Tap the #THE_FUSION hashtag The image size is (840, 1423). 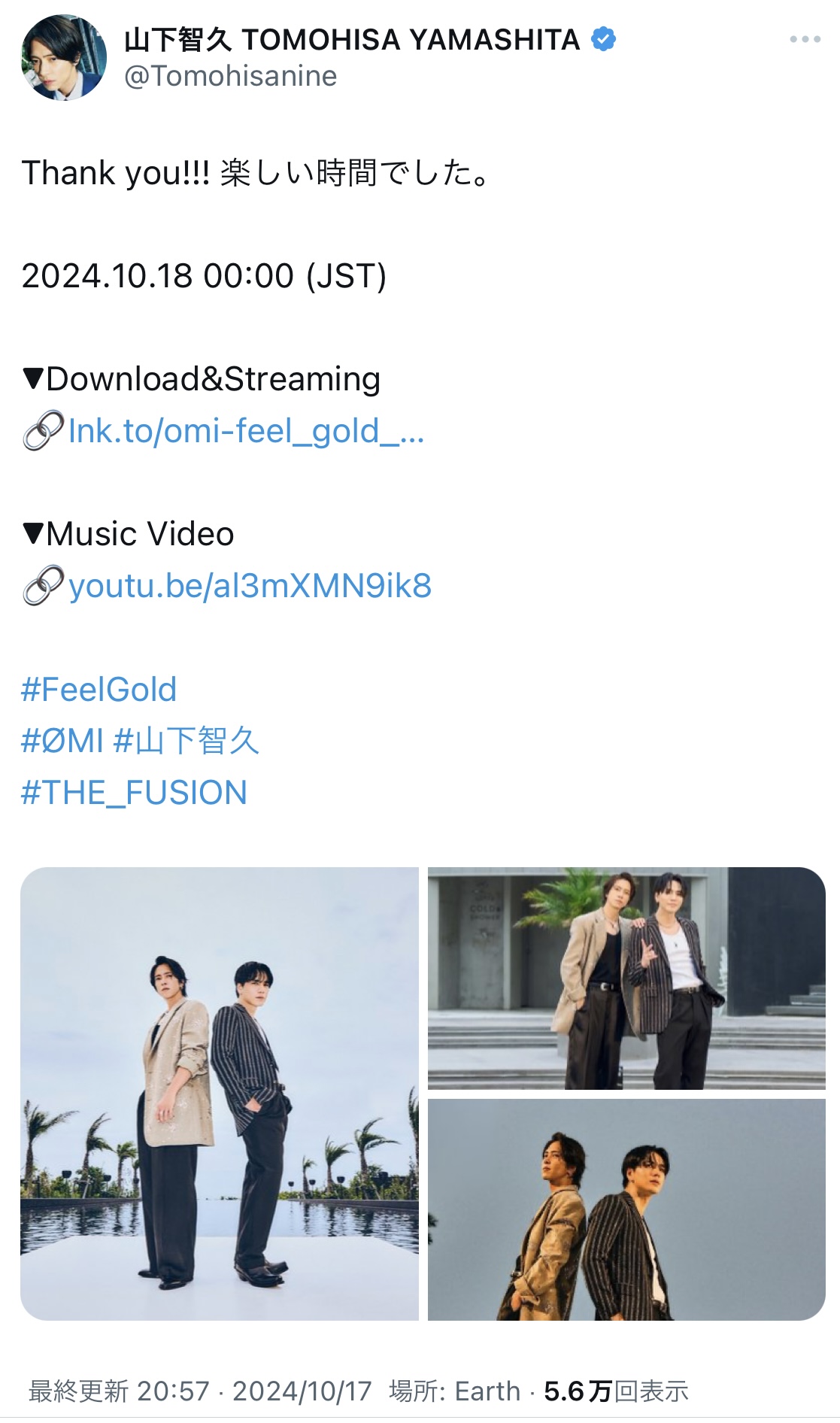click(x=135, y=793)
